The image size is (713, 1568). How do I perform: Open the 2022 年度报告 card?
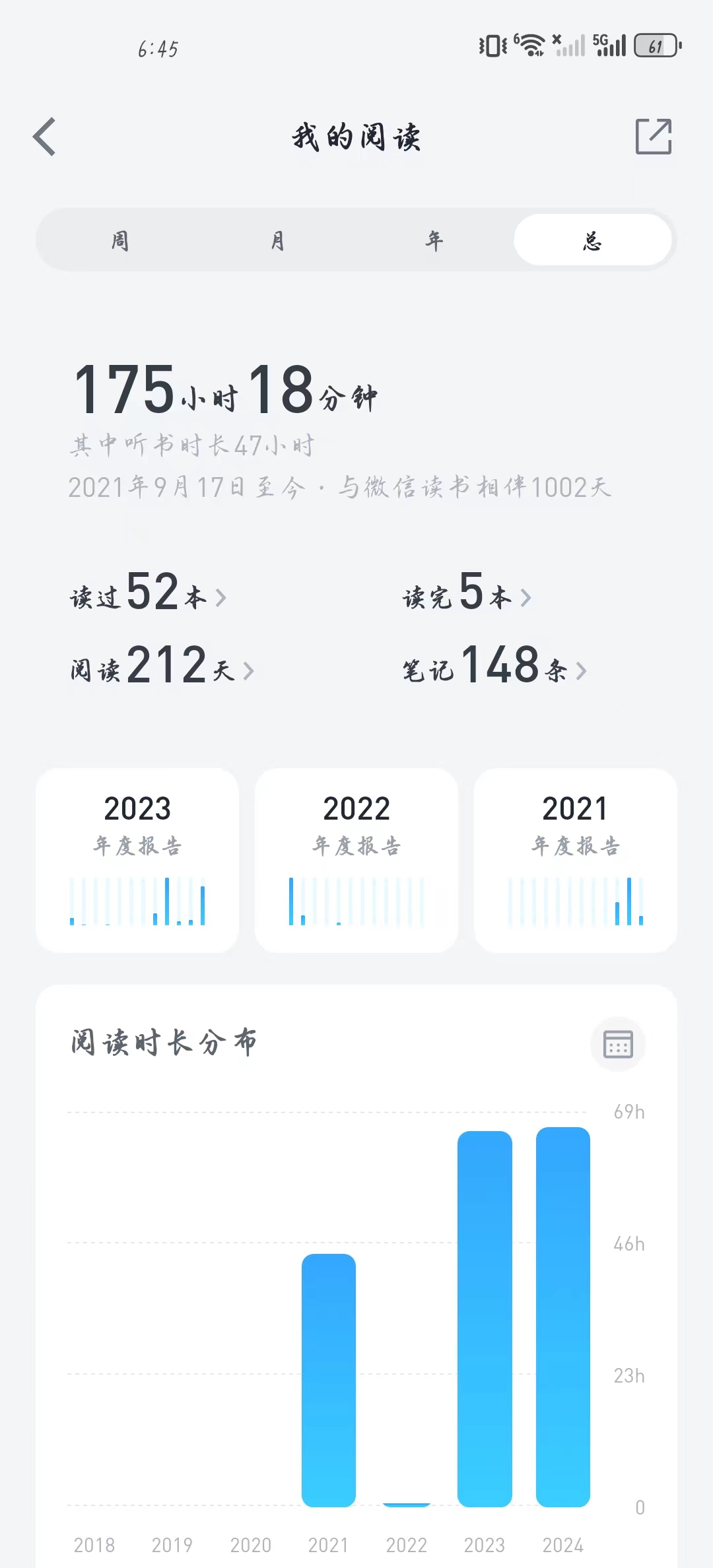[356, 859]
